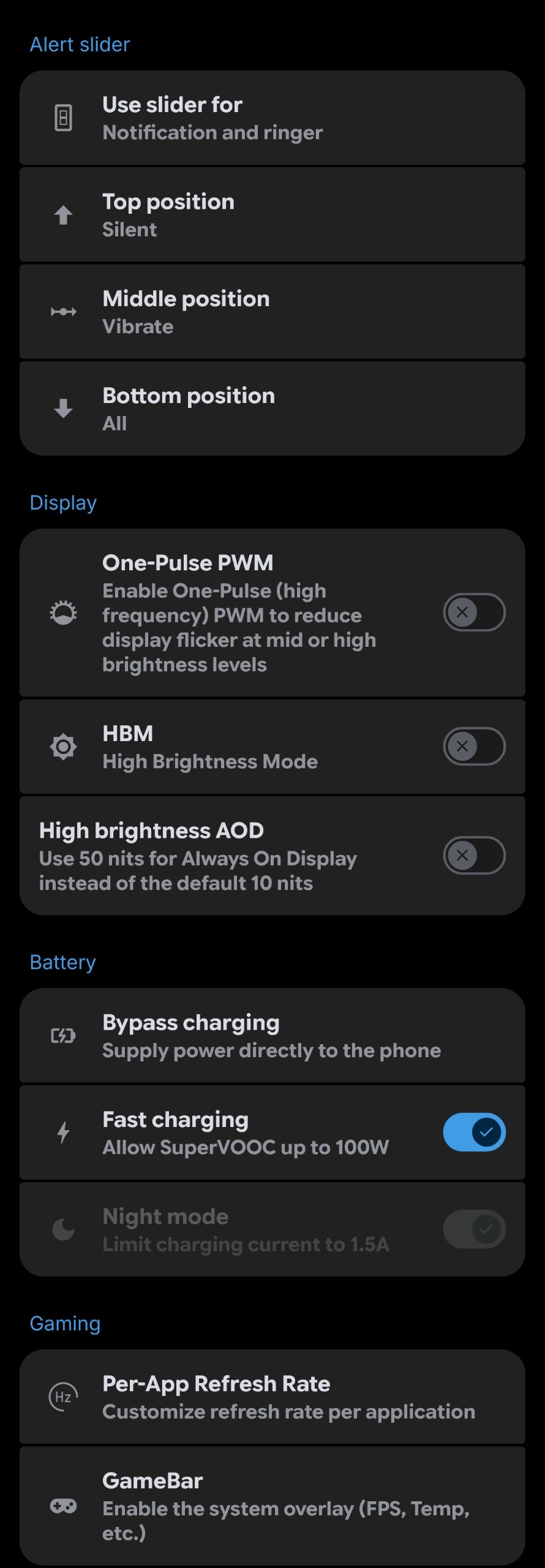Open Middle position Vibrate setting
The width and height of the screenshot is (545, 1568).
click(x=272, y=312)
